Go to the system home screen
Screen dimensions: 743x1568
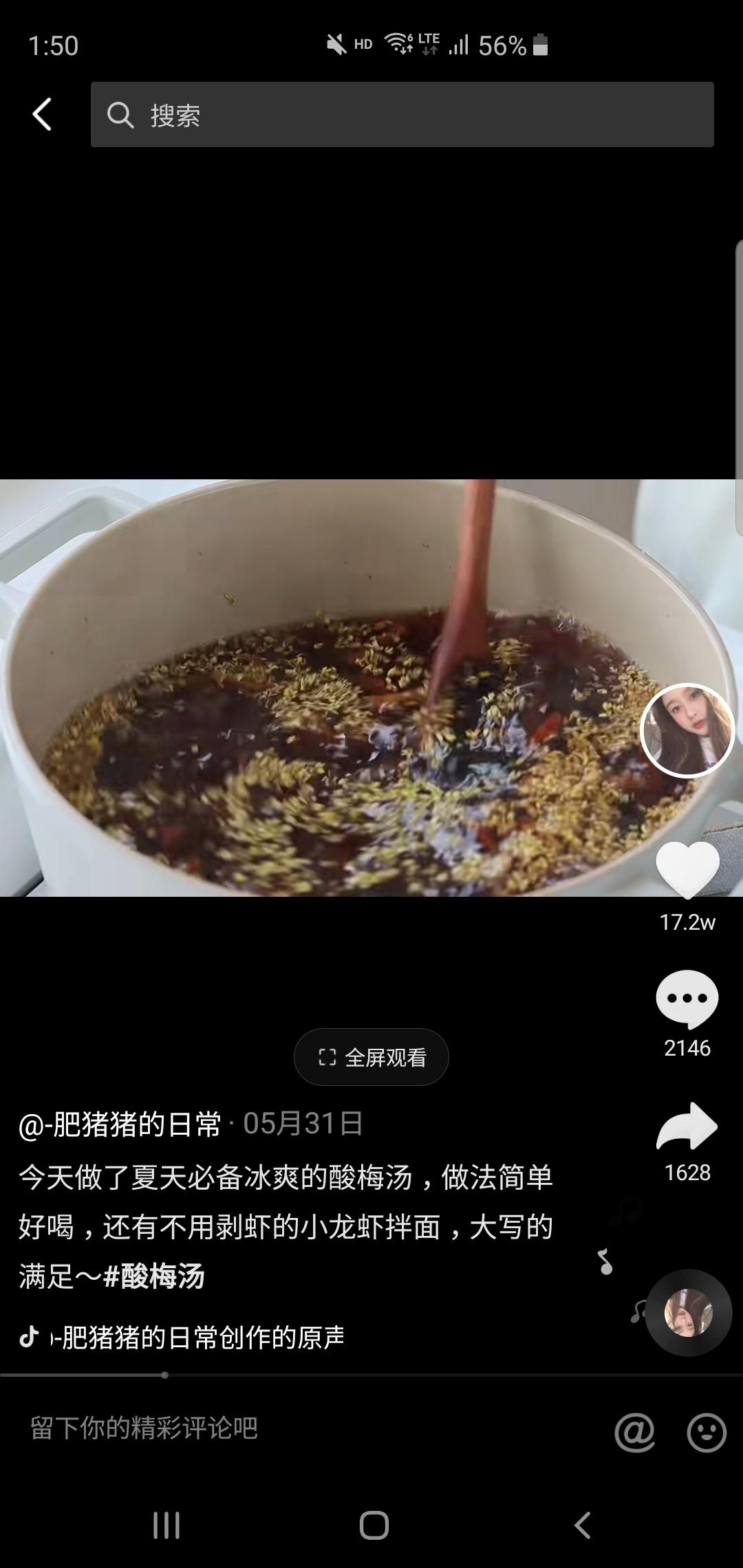[374, 1525]
